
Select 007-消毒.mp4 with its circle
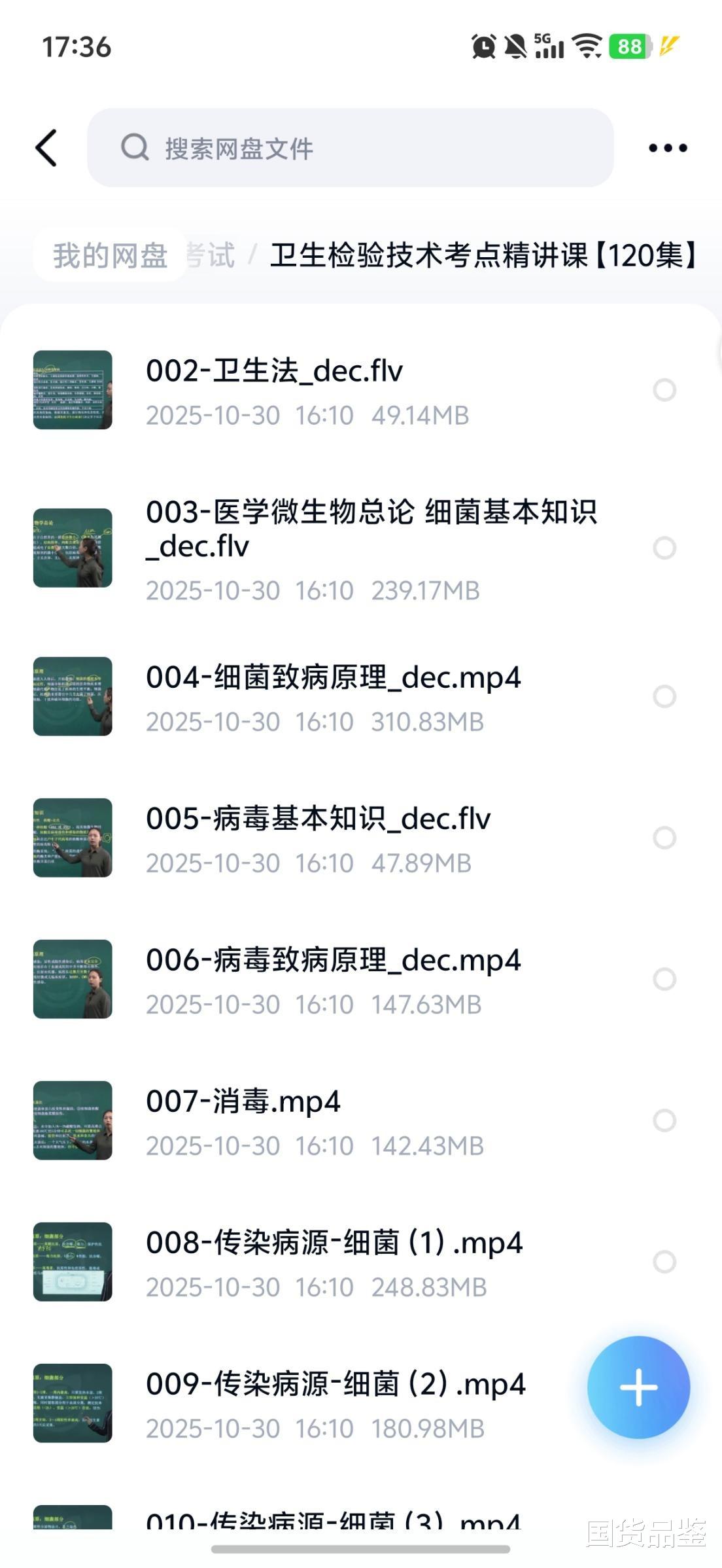click(664, 1120)
